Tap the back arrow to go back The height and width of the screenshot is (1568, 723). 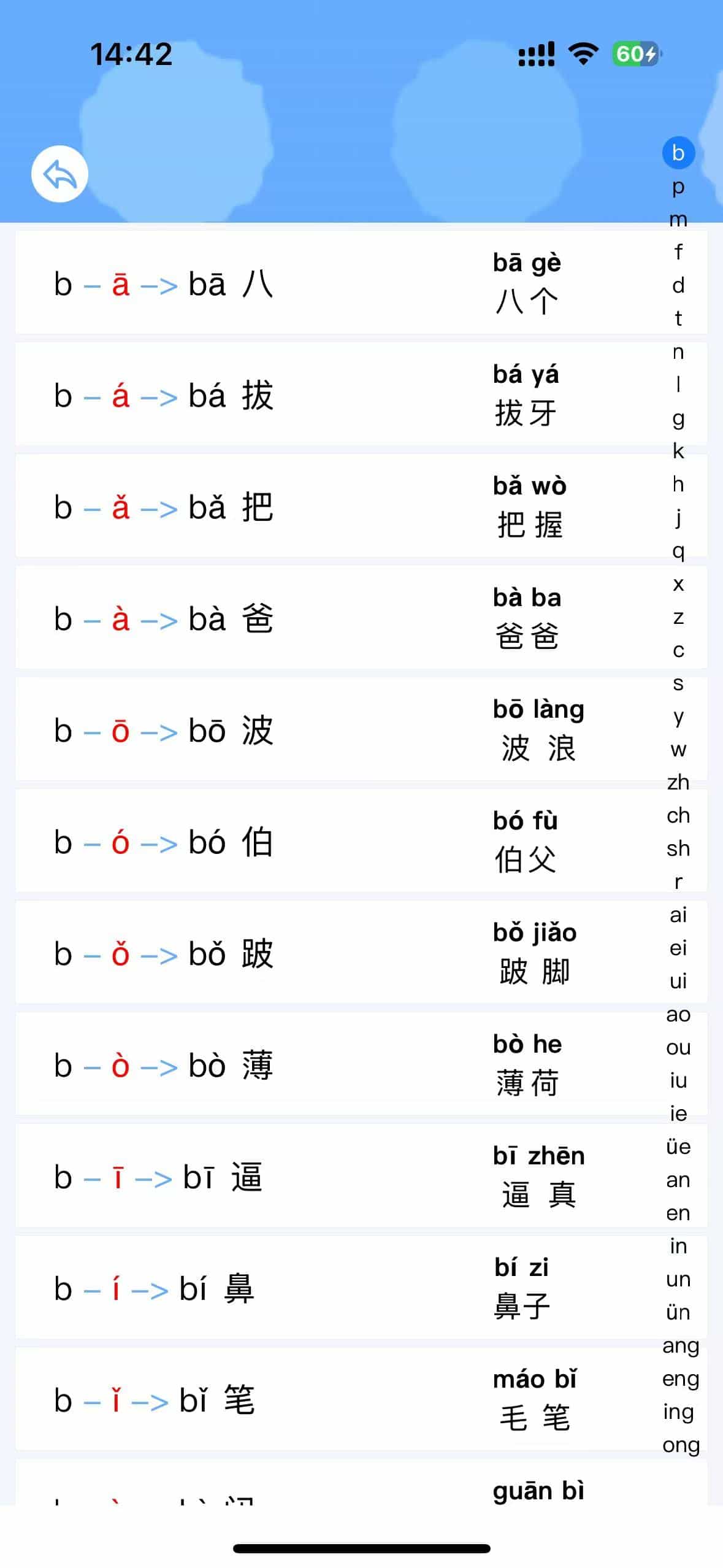pos(59,174)
